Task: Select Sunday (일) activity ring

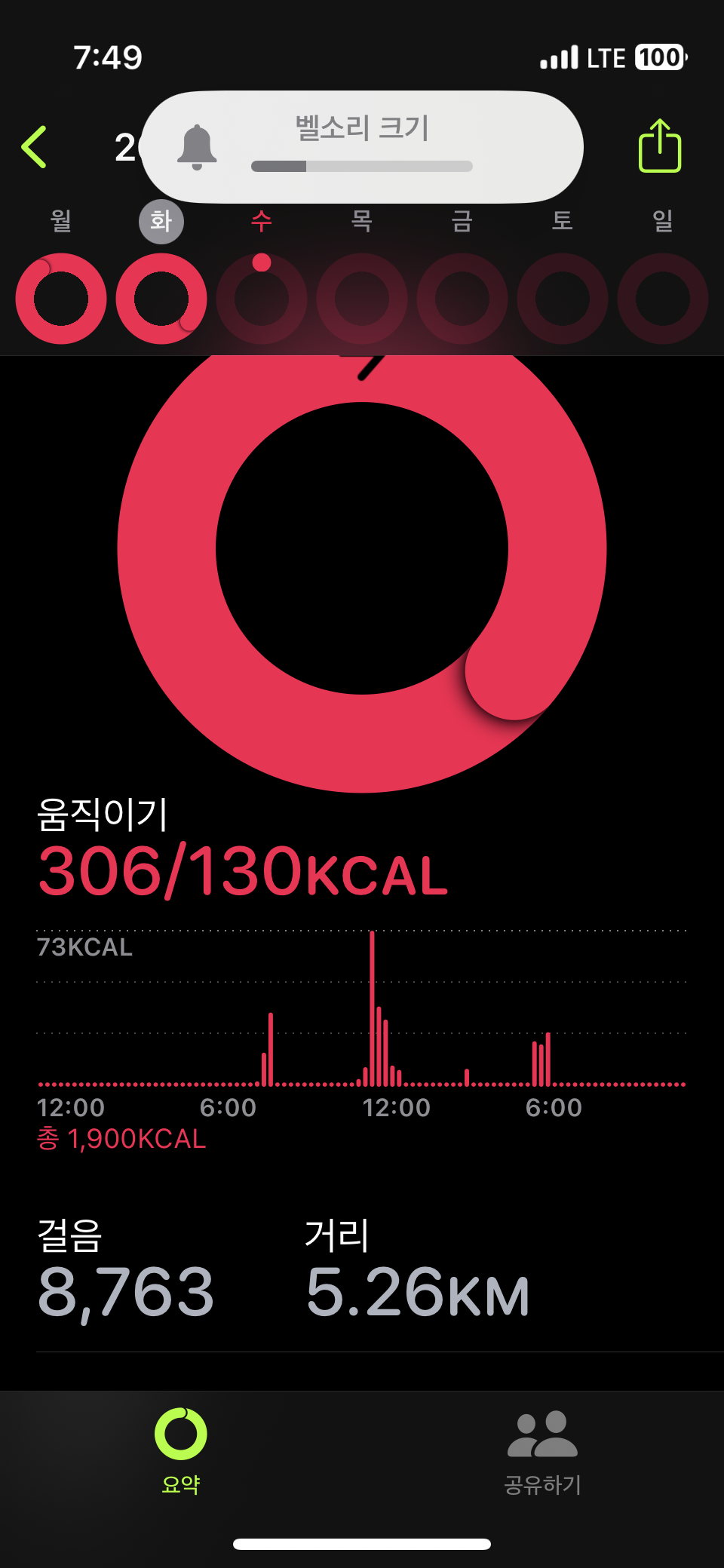Action: [663, 299]
